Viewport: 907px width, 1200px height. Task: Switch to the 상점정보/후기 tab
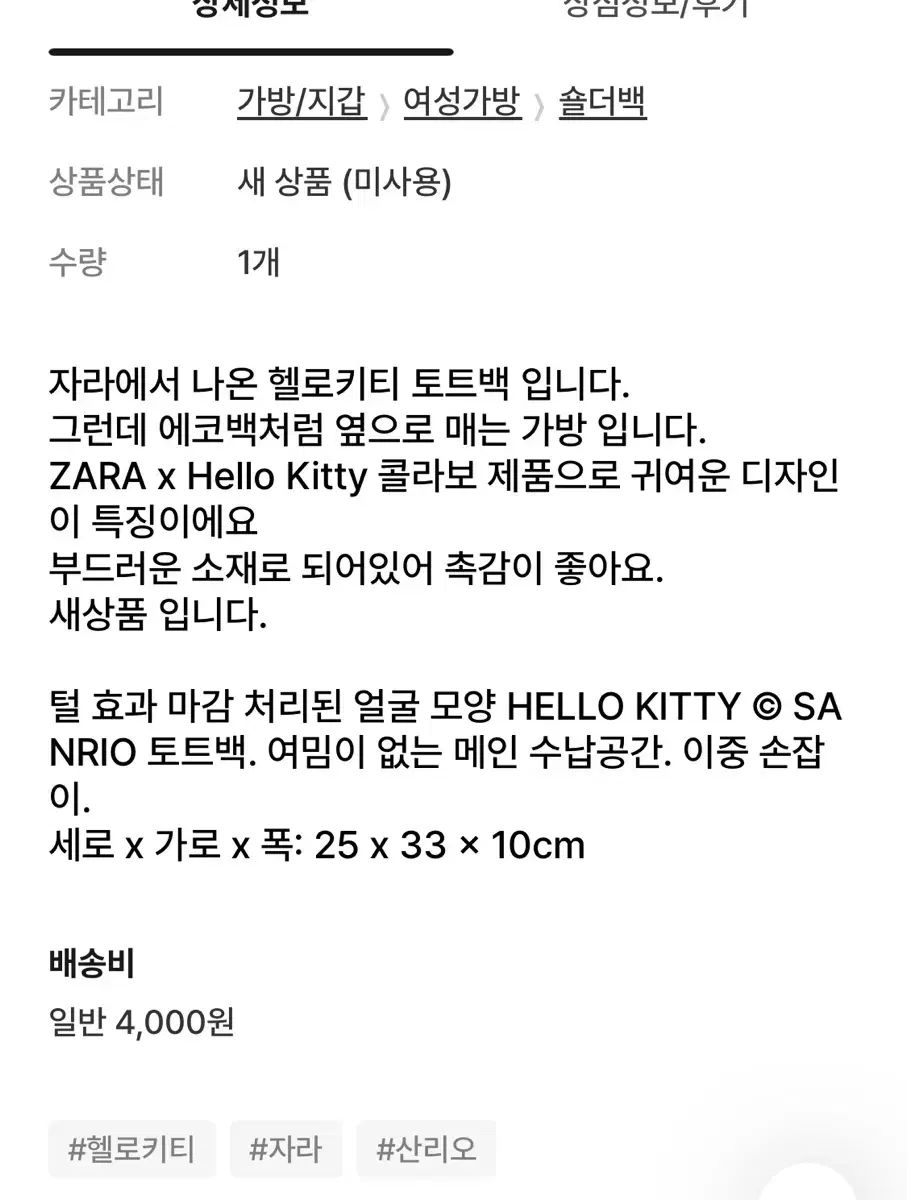point(656,10)
